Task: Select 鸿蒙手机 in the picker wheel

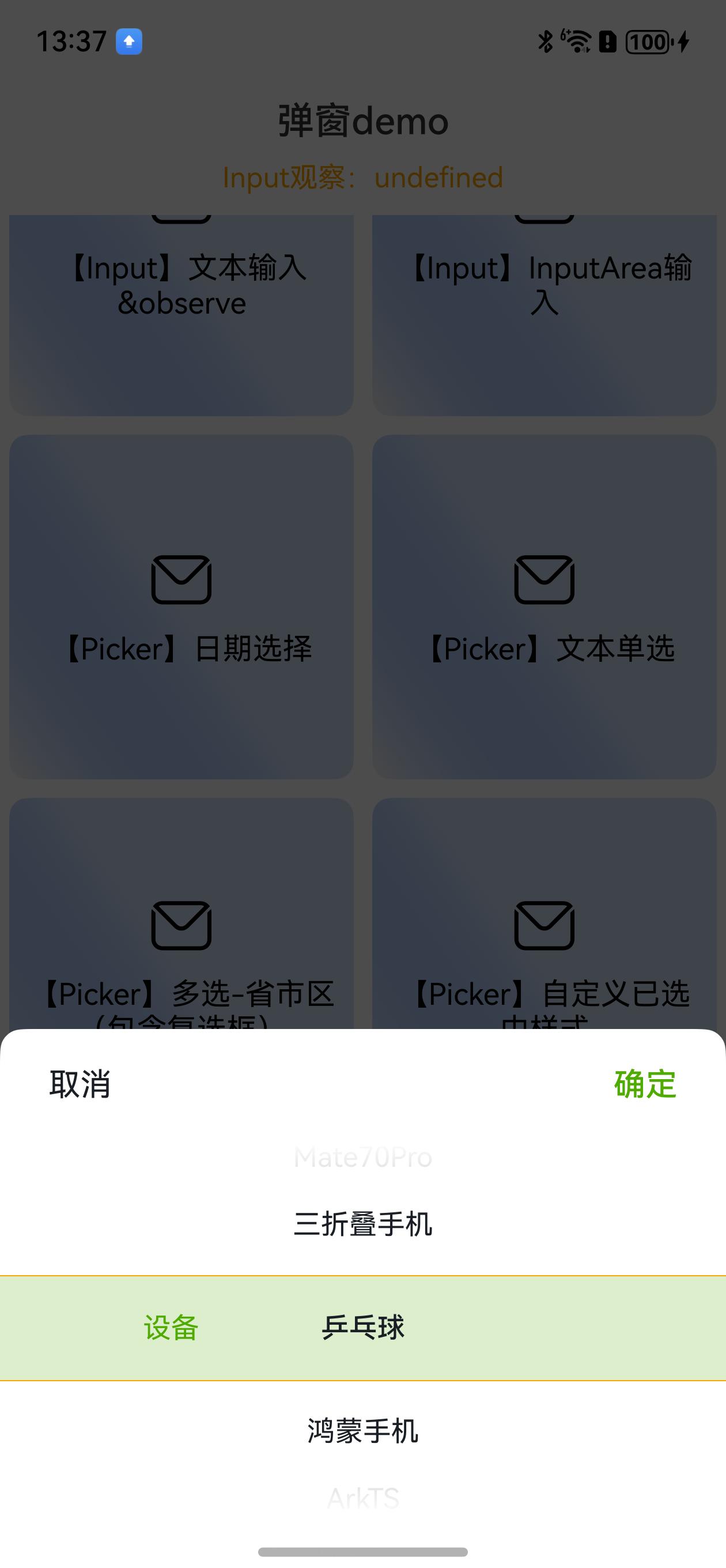Action: (x=362, y=1431)
